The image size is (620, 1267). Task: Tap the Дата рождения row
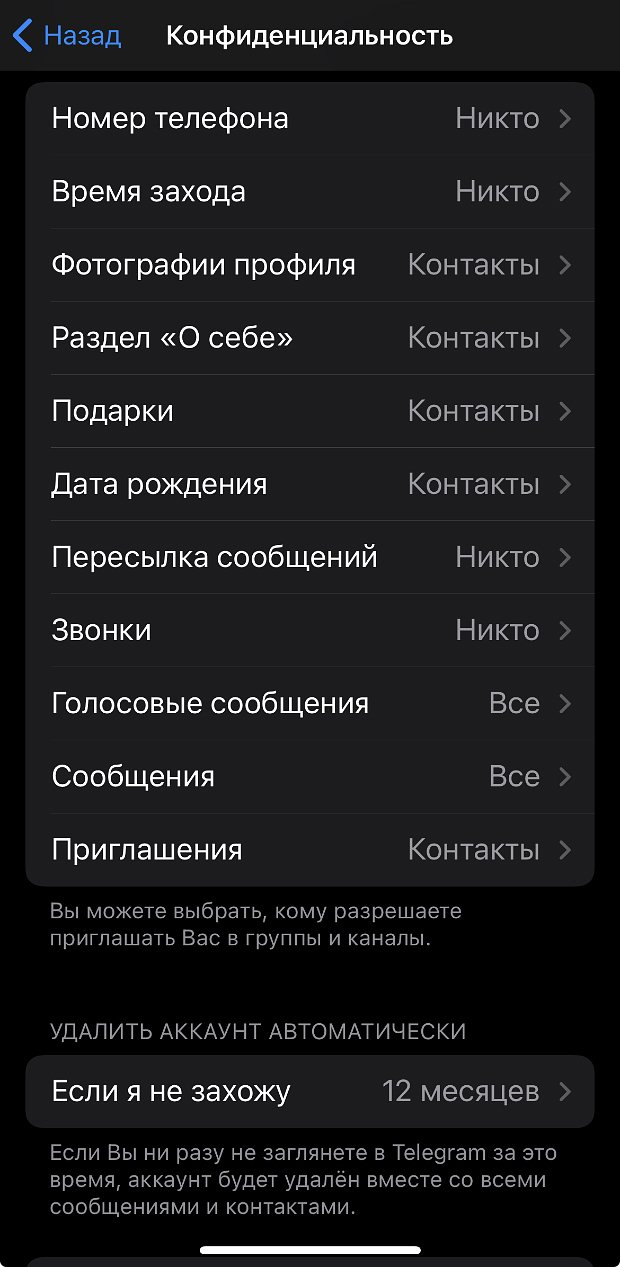pos(310,484)
